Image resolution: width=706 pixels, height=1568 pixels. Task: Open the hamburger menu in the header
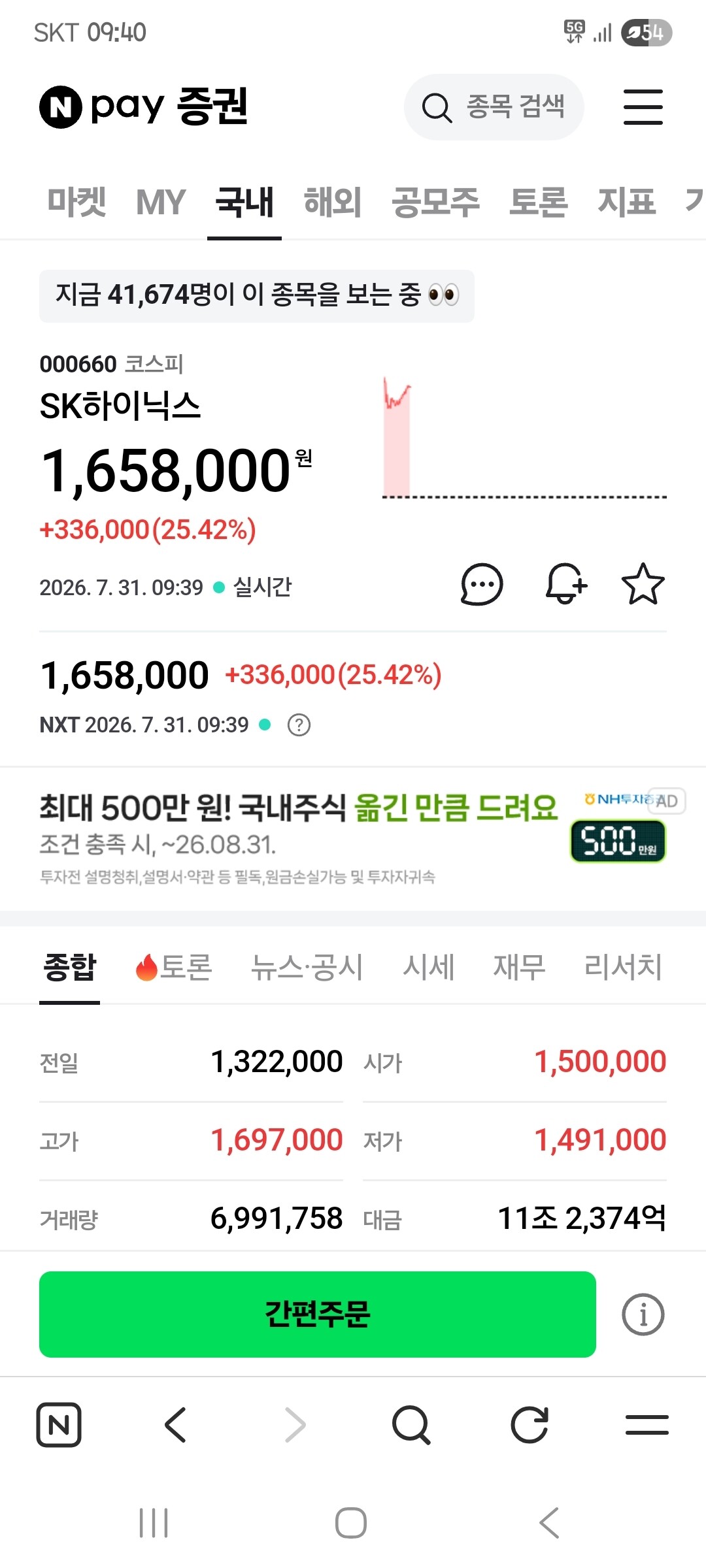[643, 107]
